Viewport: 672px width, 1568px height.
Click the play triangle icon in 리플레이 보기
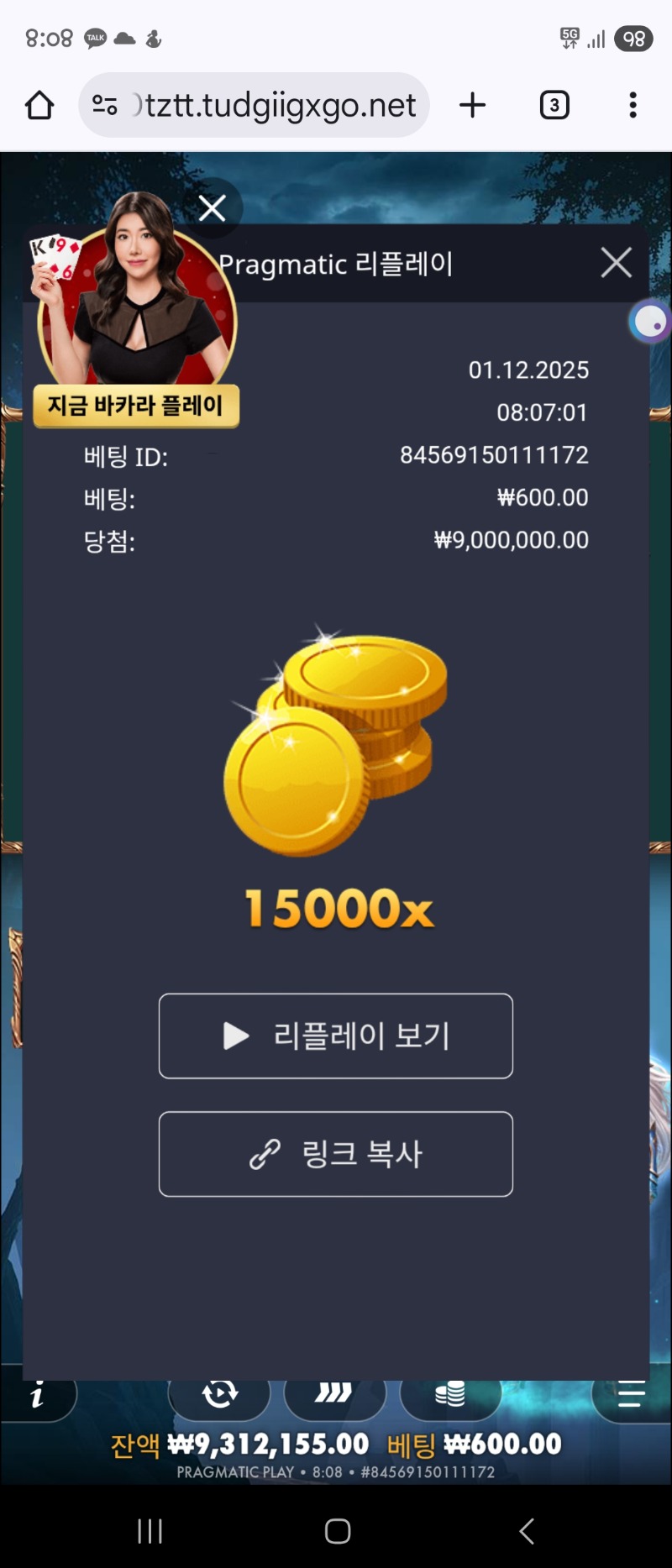(235, 1036)
